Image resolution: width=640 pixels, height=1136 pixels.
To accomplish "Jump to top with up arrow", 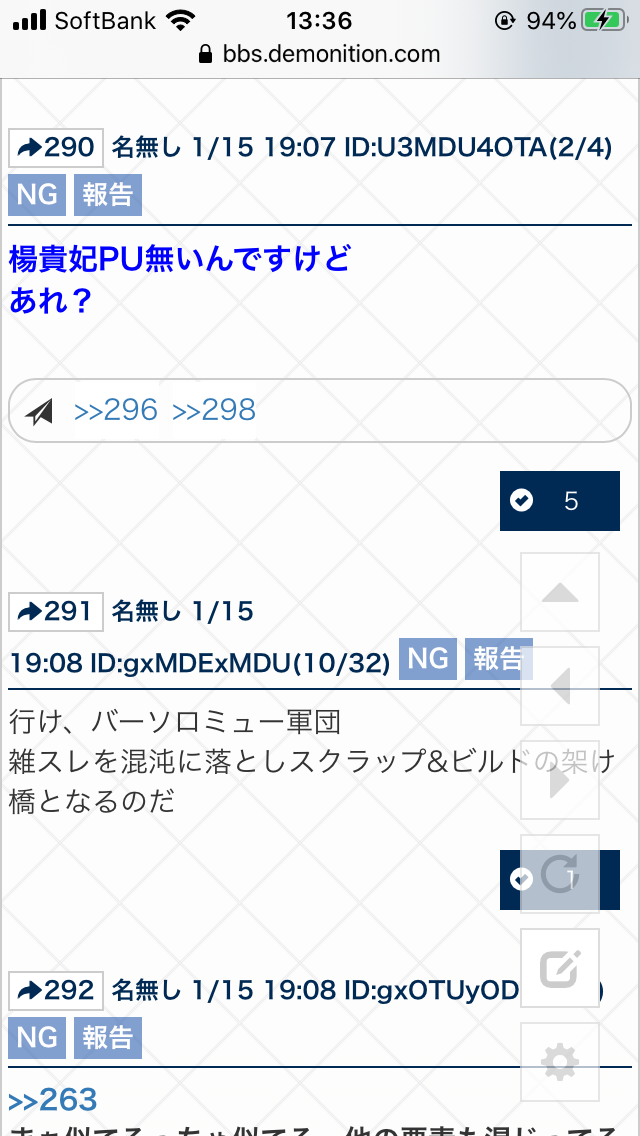I will tap(559, 592).
